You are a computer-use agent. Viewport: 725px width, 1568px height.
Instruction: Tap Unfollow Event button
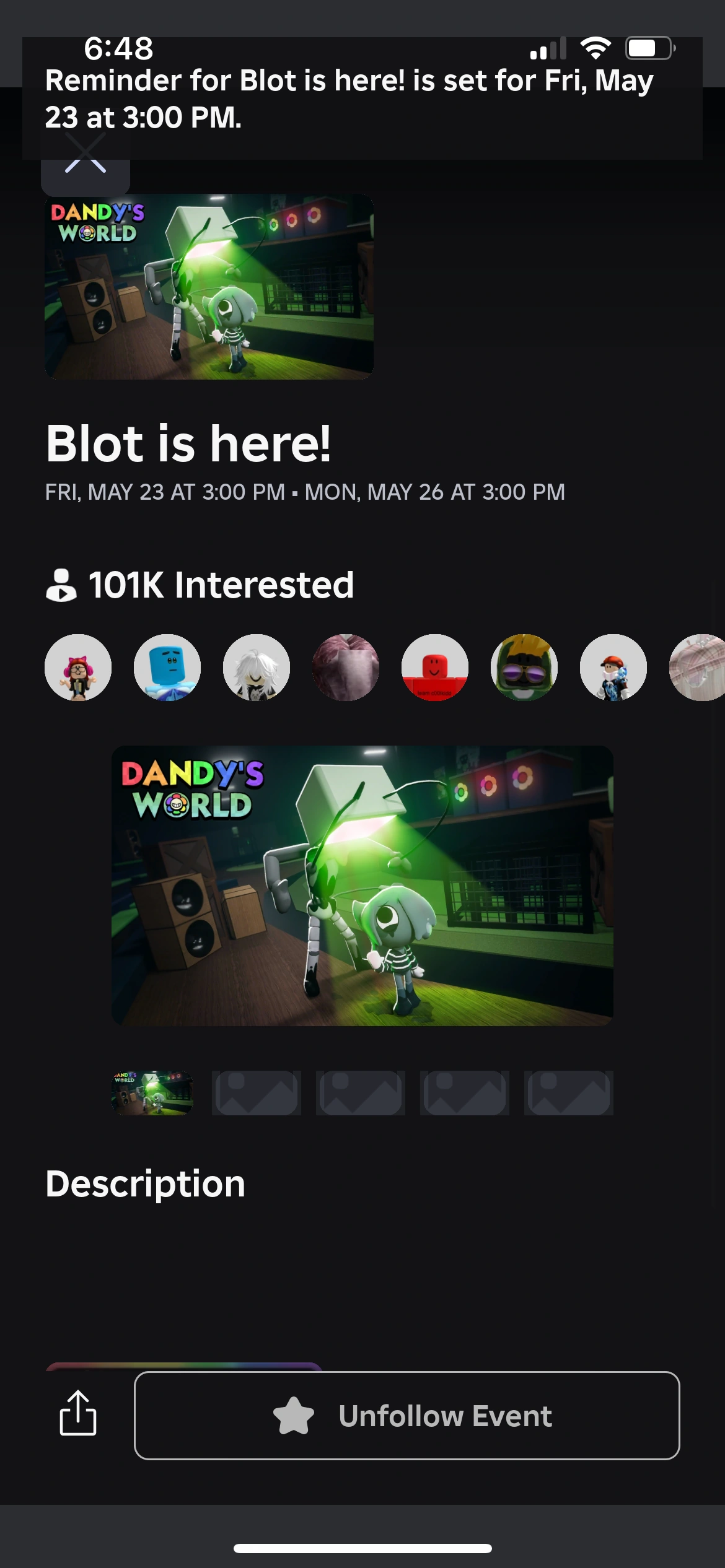tap(406, 1416)
